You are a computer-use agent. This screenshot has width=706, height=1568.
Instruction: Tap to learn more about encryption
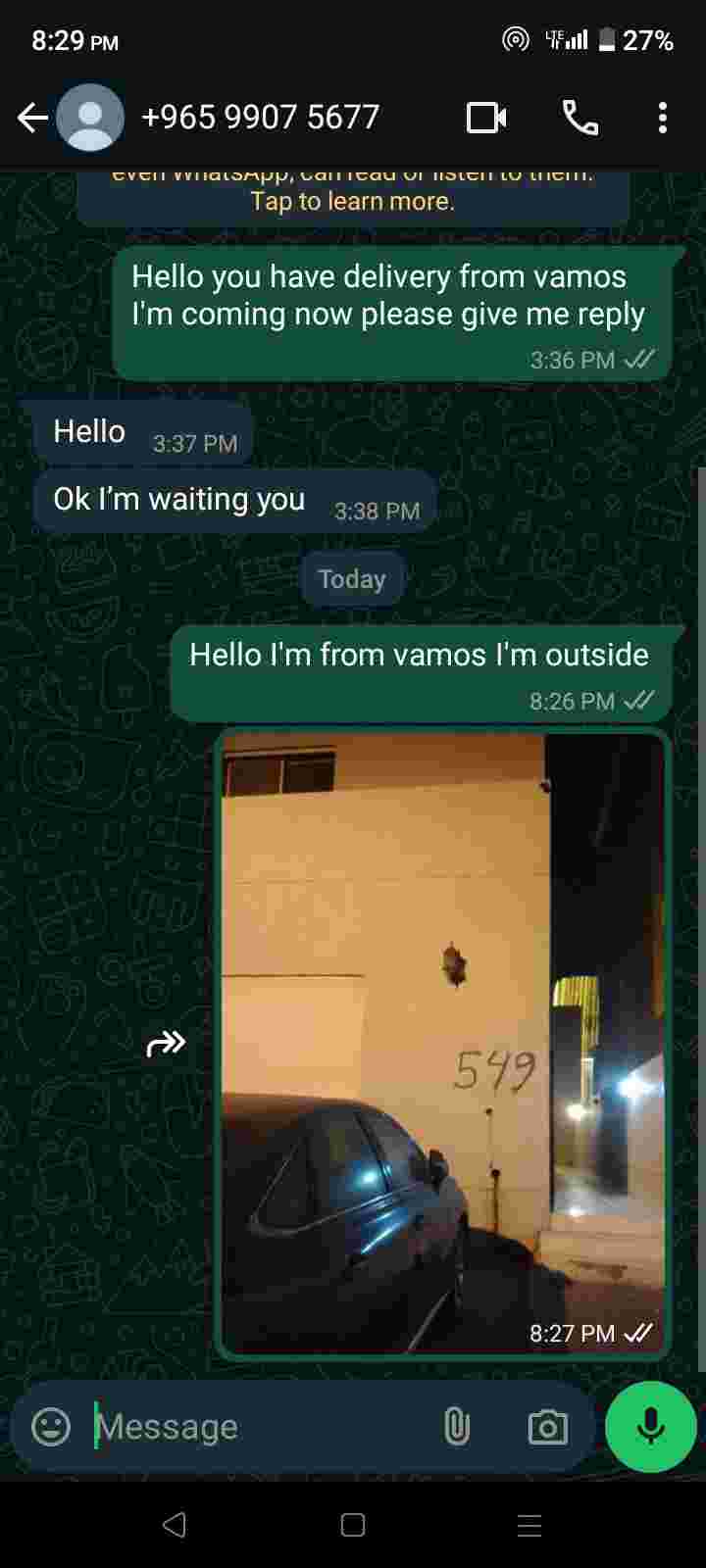[352, 201]
